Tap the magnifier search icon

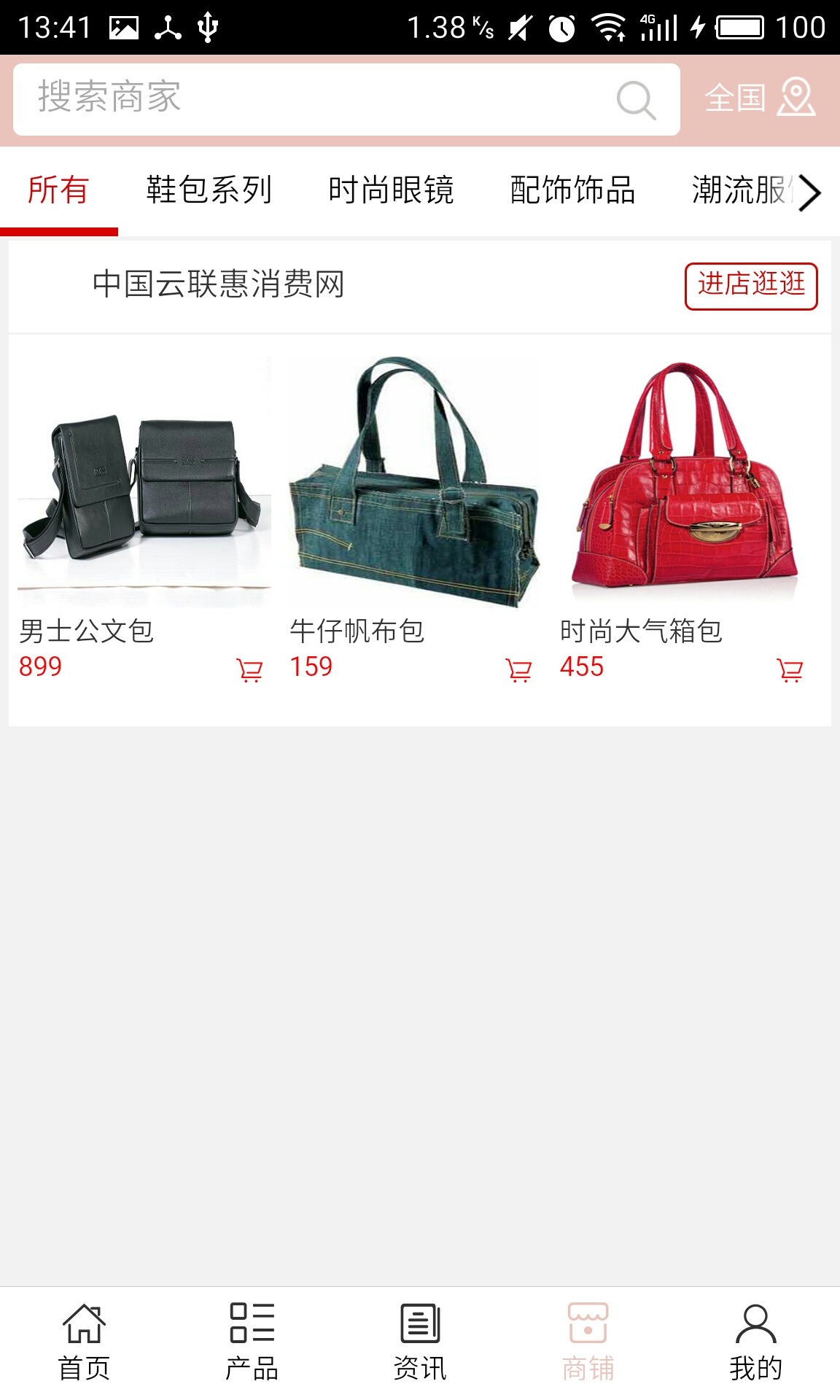[x=636, y=100]
